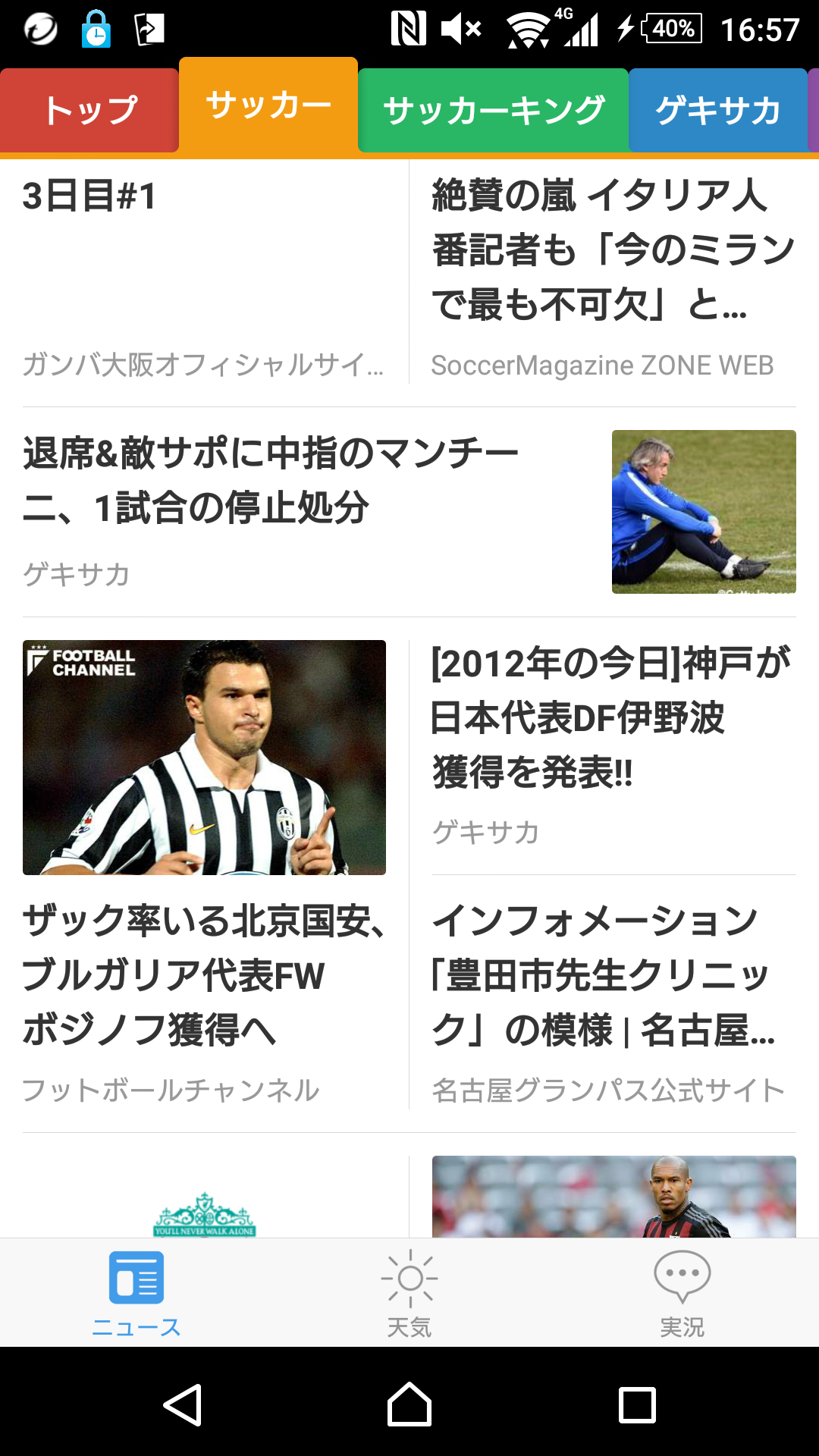Switch to the 天気 weather tab

pos(409,1294)
